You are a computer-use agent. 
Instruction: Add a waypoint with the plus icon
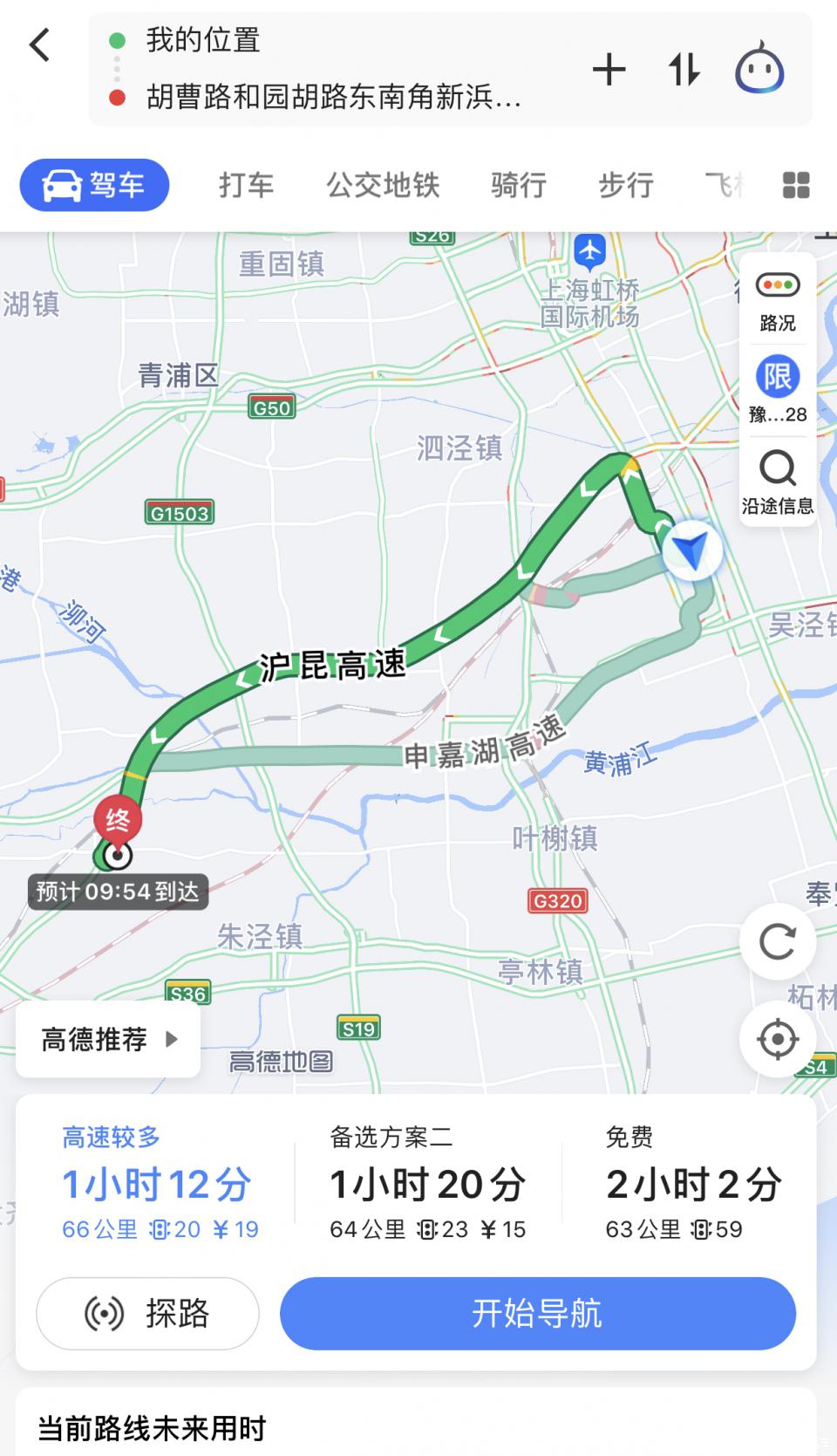pos(609,70)
